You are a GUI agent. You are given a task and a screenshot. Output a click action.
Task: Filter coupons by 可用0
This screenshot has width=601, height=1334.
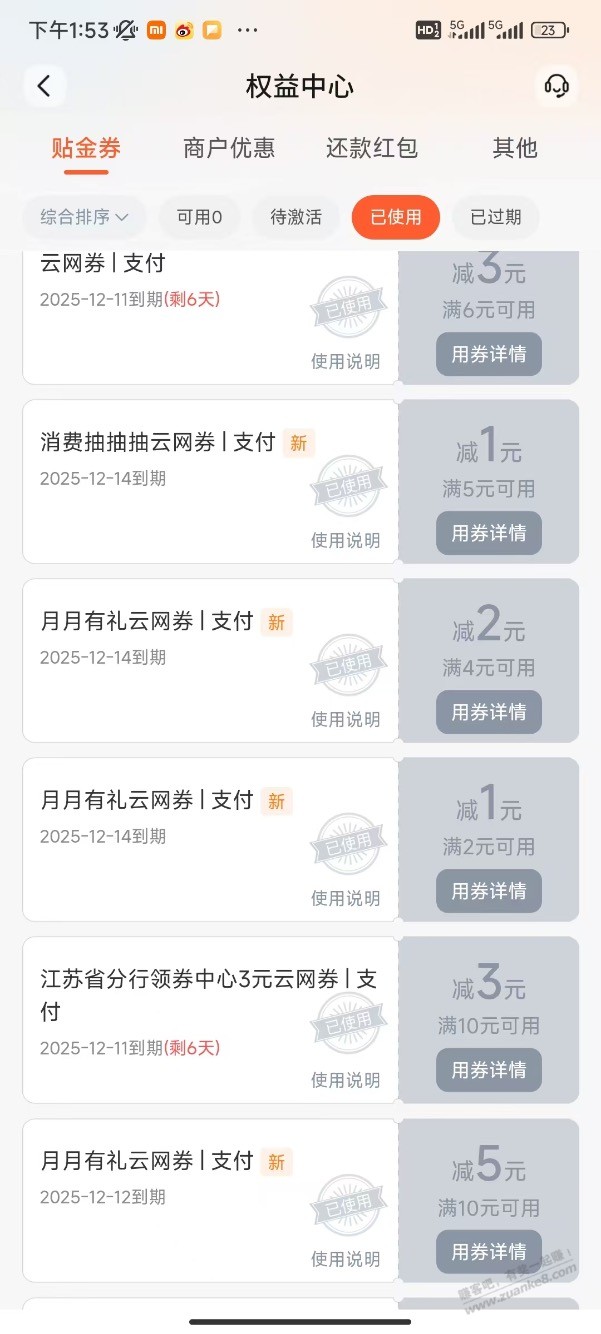(199, 217)
